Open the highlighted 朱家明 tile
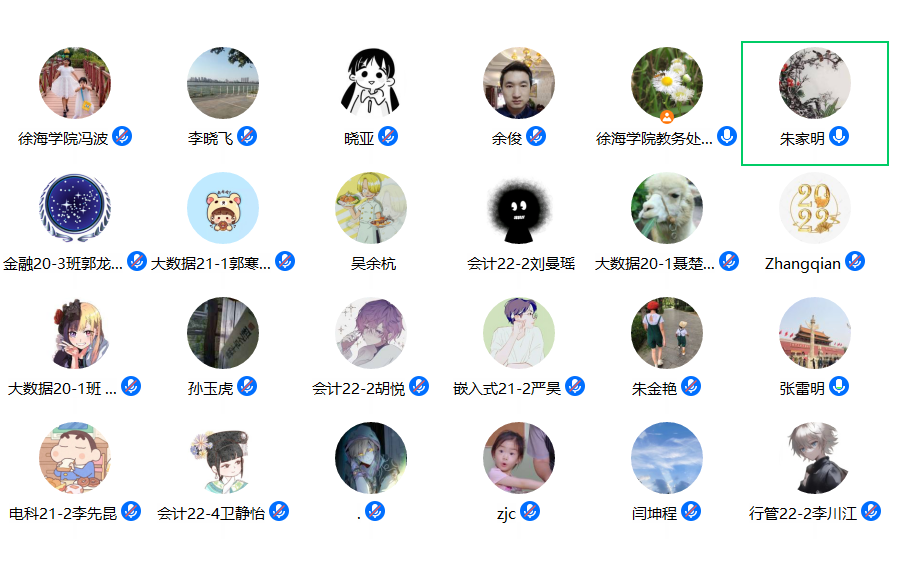The height and width of the screenshot is (562, 897). click(x=815, y=84)
